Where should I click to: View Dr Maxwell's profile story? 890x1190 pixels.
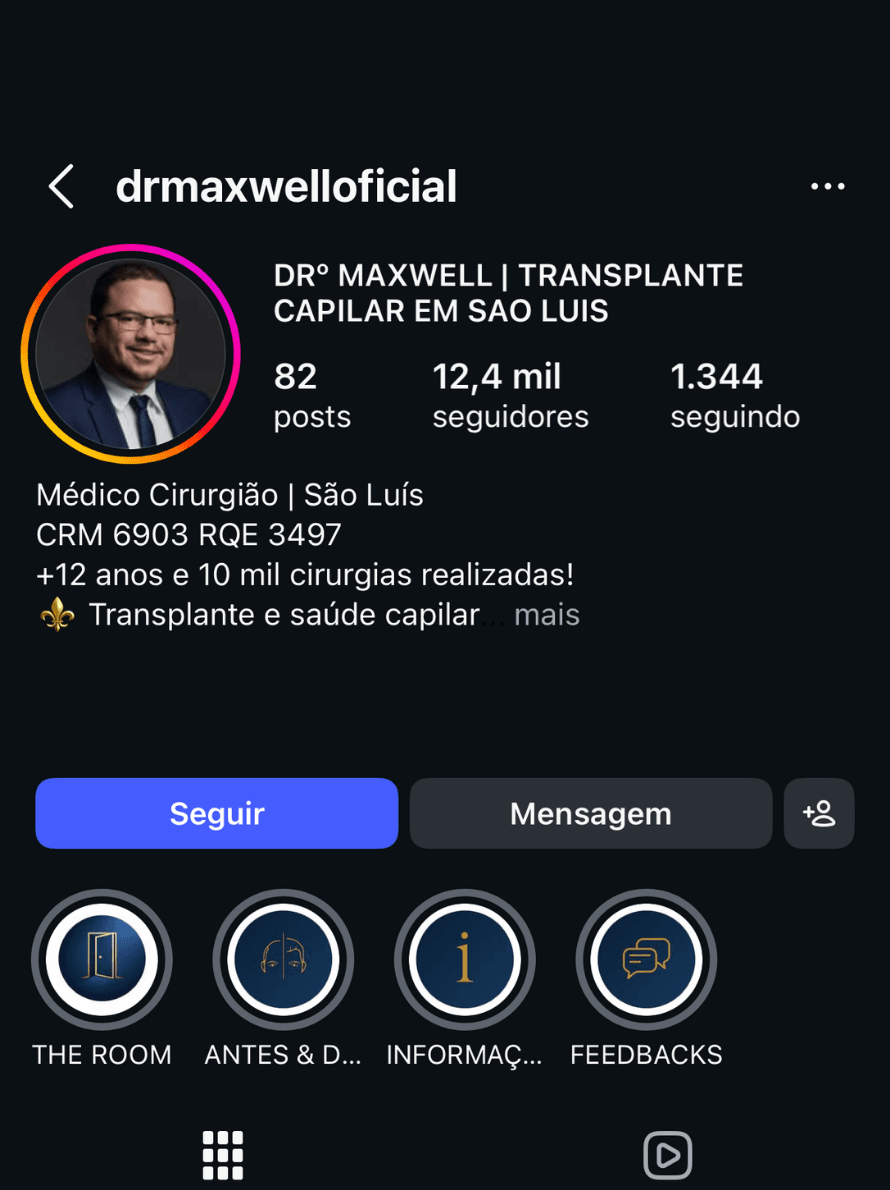[130, 354]
